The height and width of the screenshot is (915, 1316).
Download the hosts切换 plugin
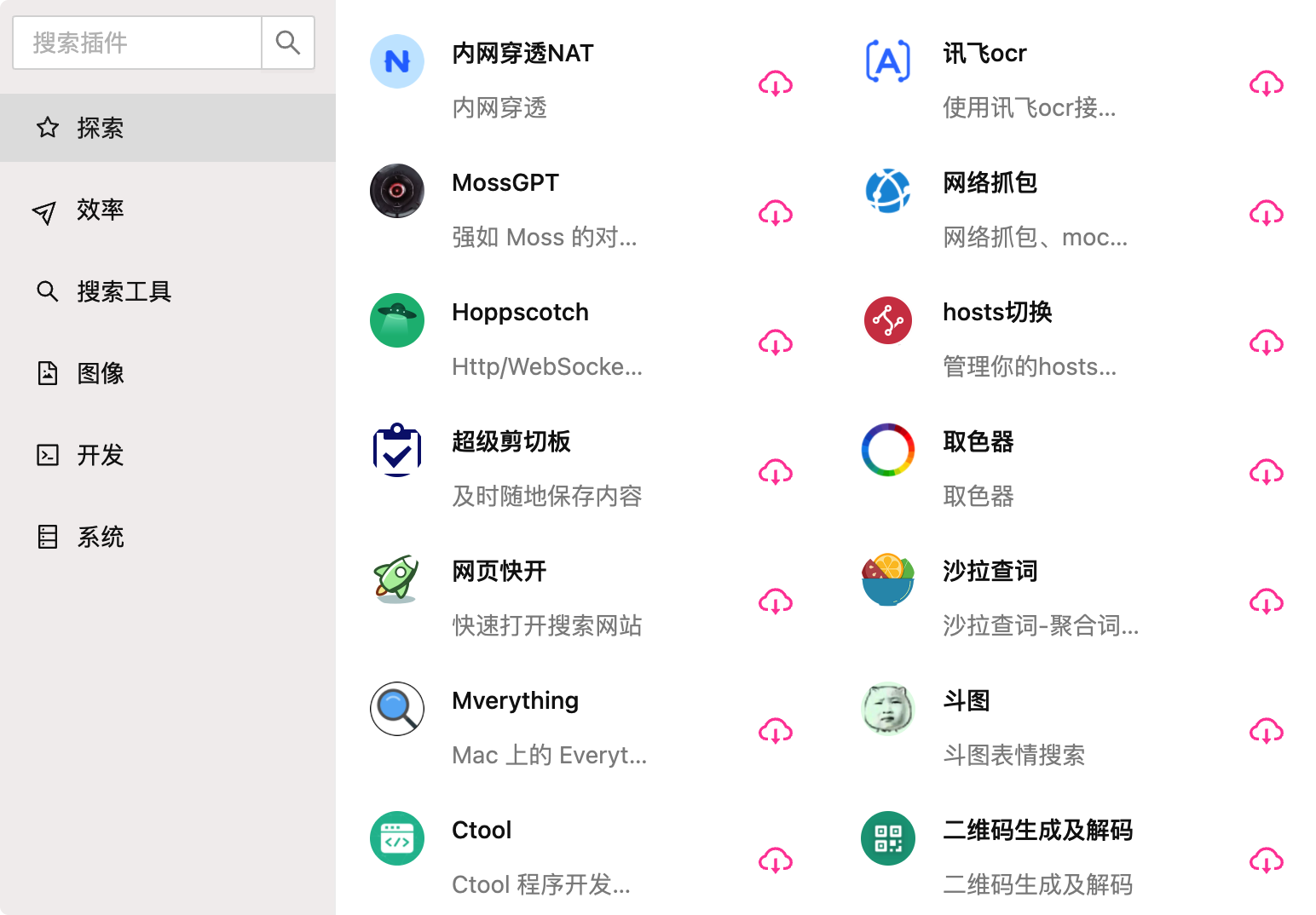(x=1266, y=342)
